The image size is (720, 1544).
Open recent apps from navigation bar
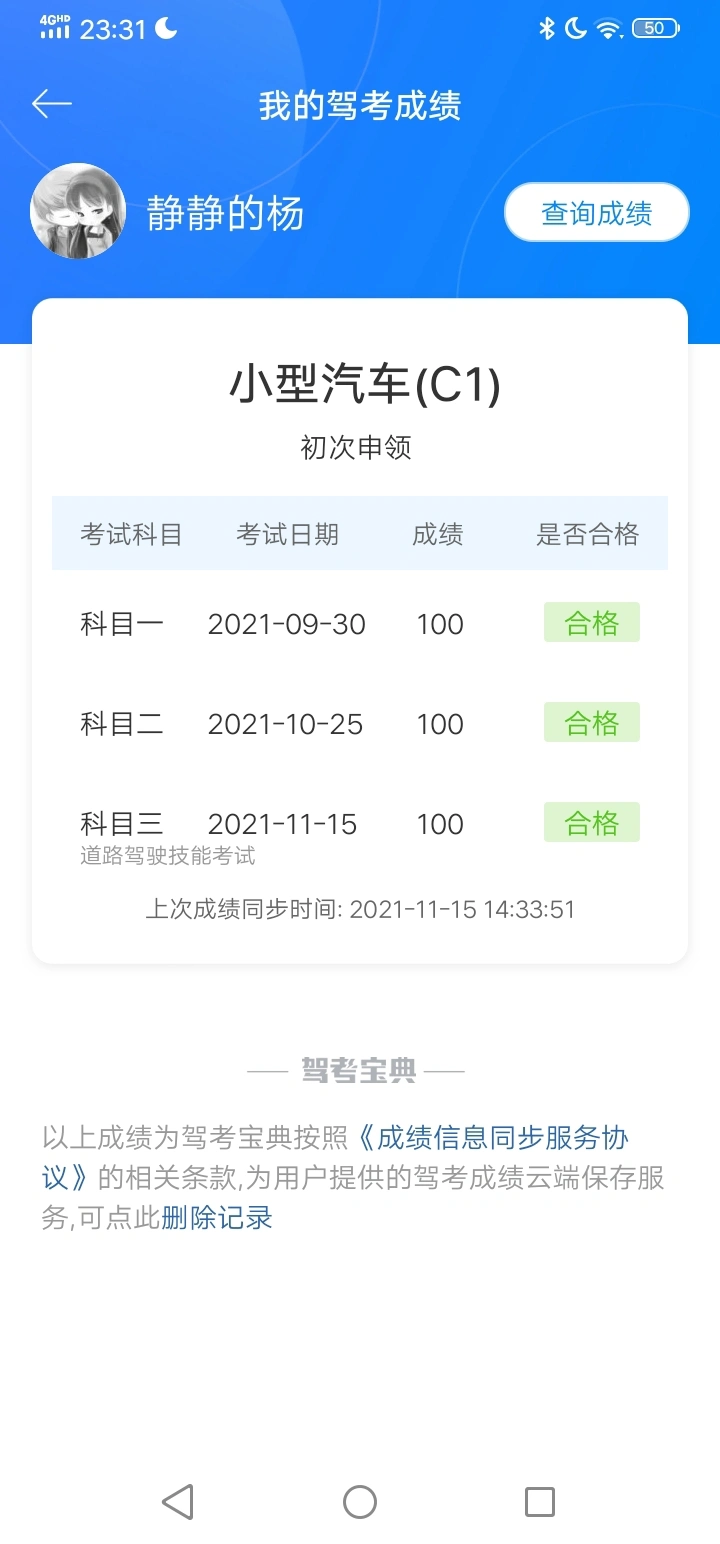(540, 1501)
